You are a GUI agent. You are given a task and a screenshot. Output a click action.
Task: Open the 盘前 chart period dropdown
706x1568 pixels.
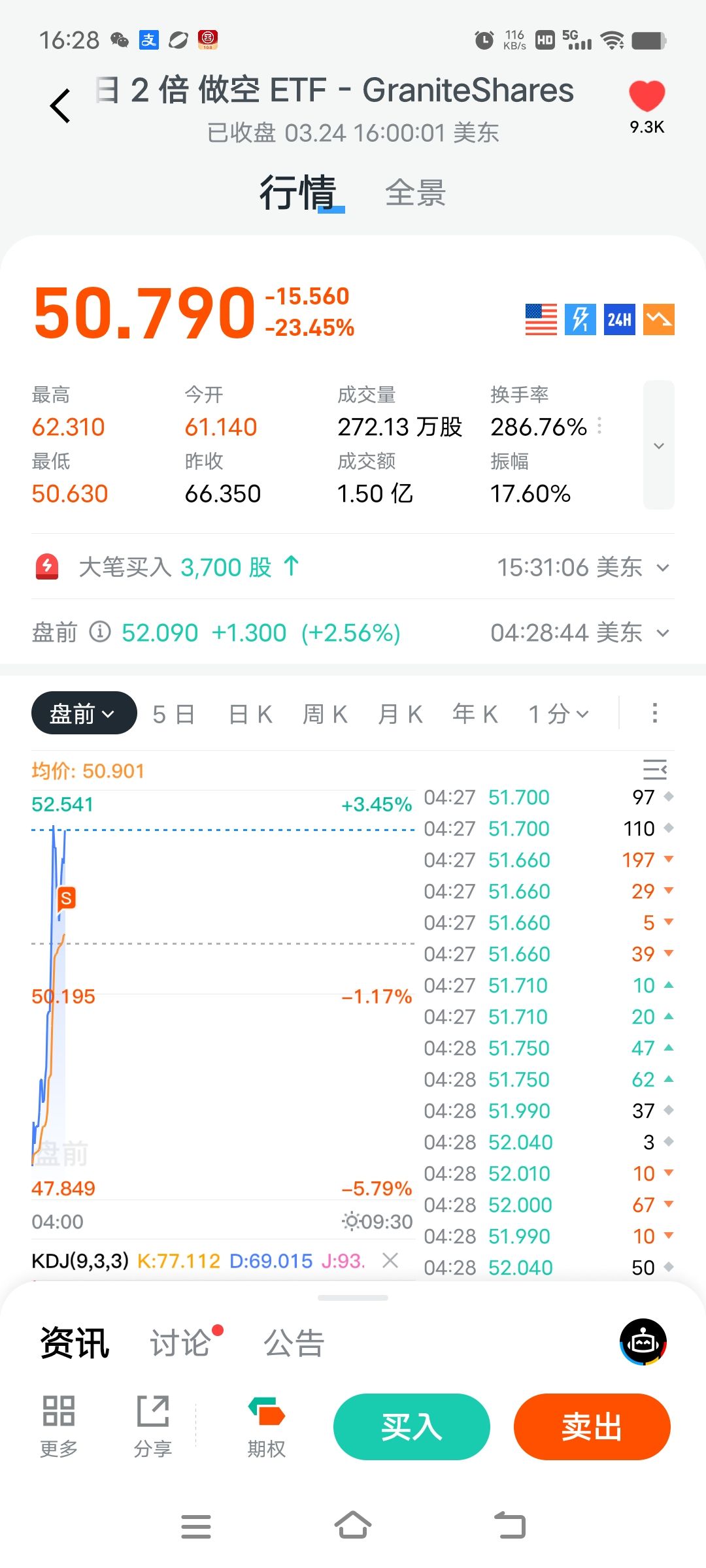click(x=84, y=713)
